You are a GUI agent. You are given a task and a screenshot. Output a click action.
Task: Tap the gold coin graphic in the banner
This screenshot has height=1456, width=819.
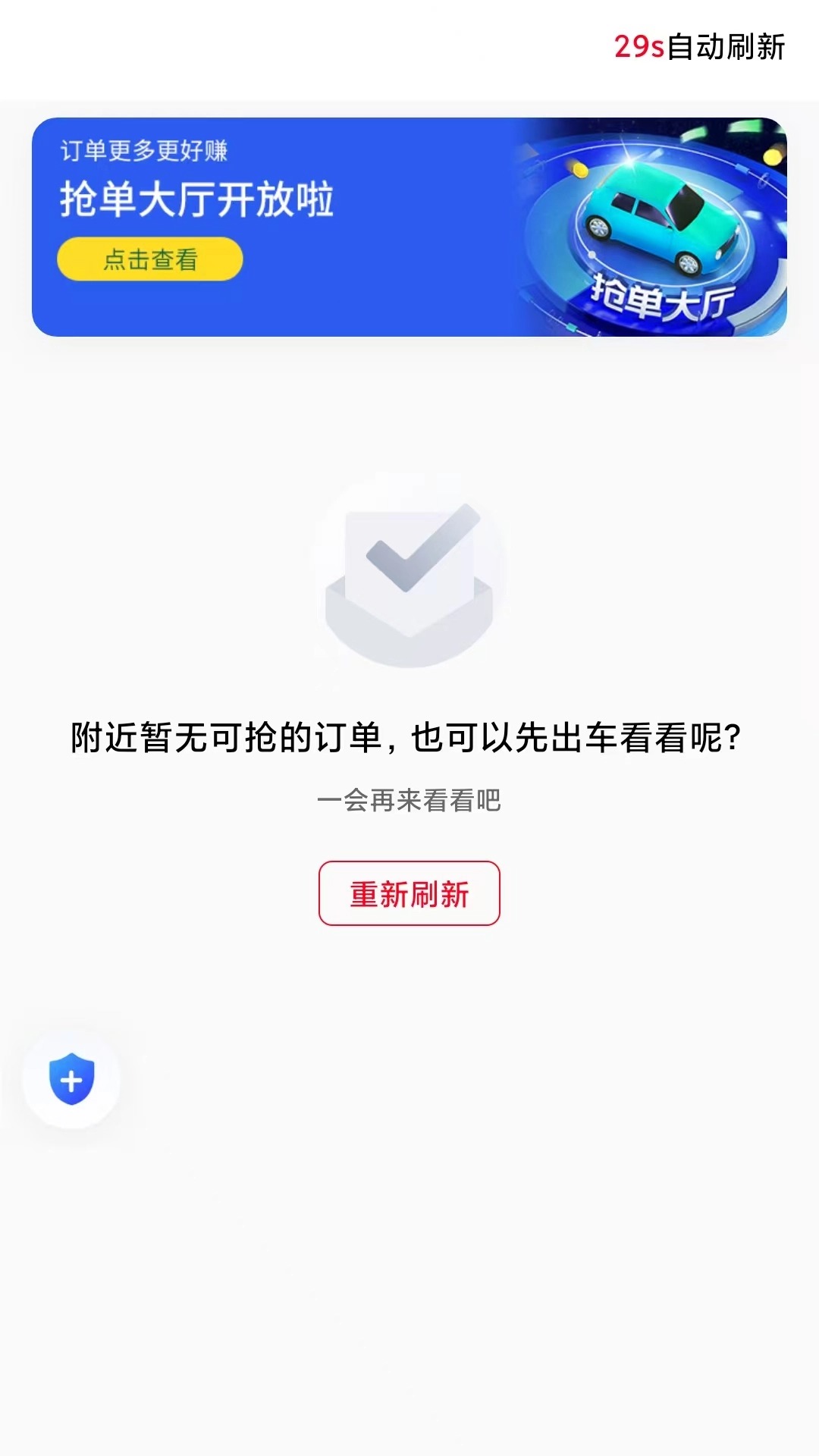click(579, 168)
